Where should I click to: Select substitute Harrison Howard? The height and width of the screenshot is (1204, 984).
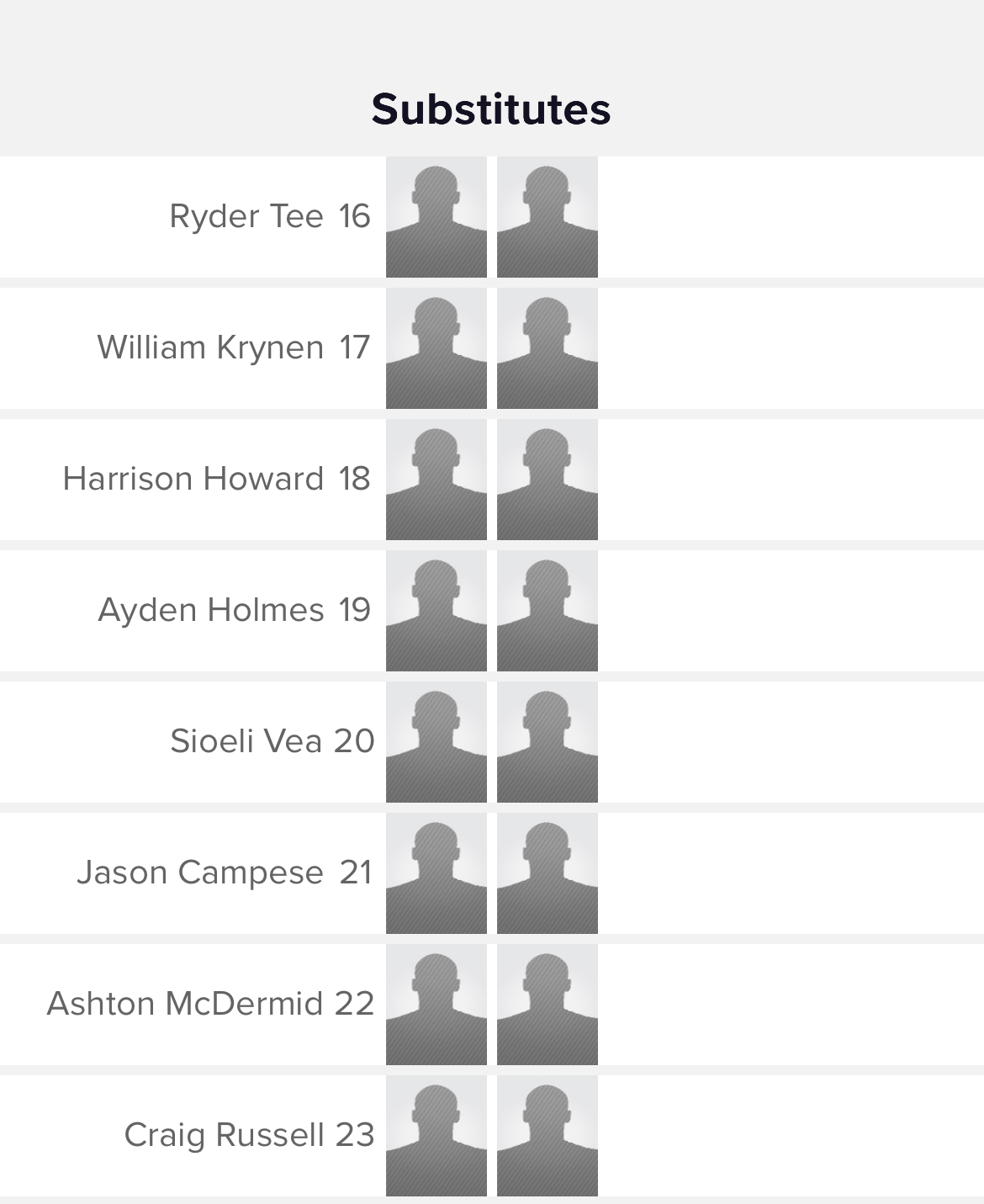193,479
